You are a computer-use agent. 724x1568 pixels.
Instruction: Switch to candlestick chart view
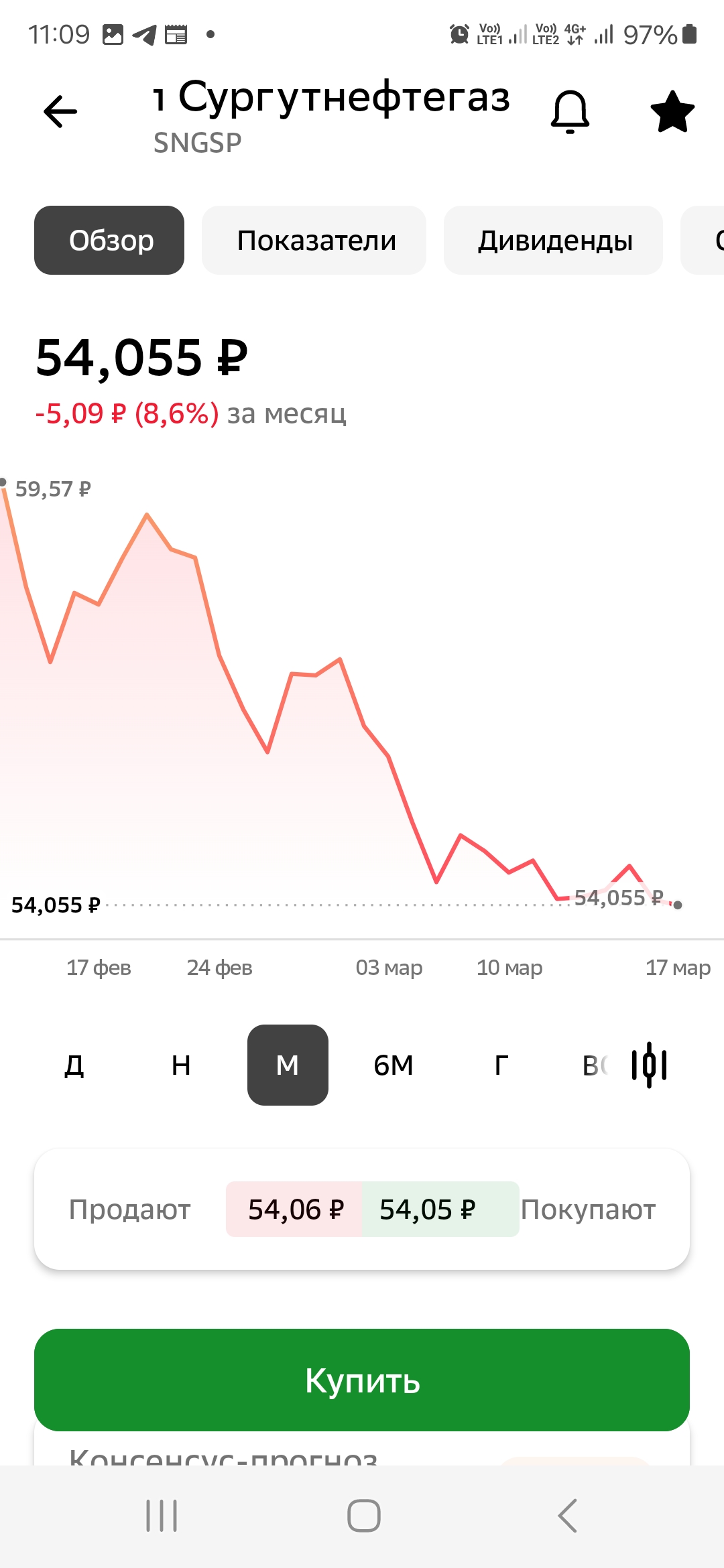(x=649, y=1065)
